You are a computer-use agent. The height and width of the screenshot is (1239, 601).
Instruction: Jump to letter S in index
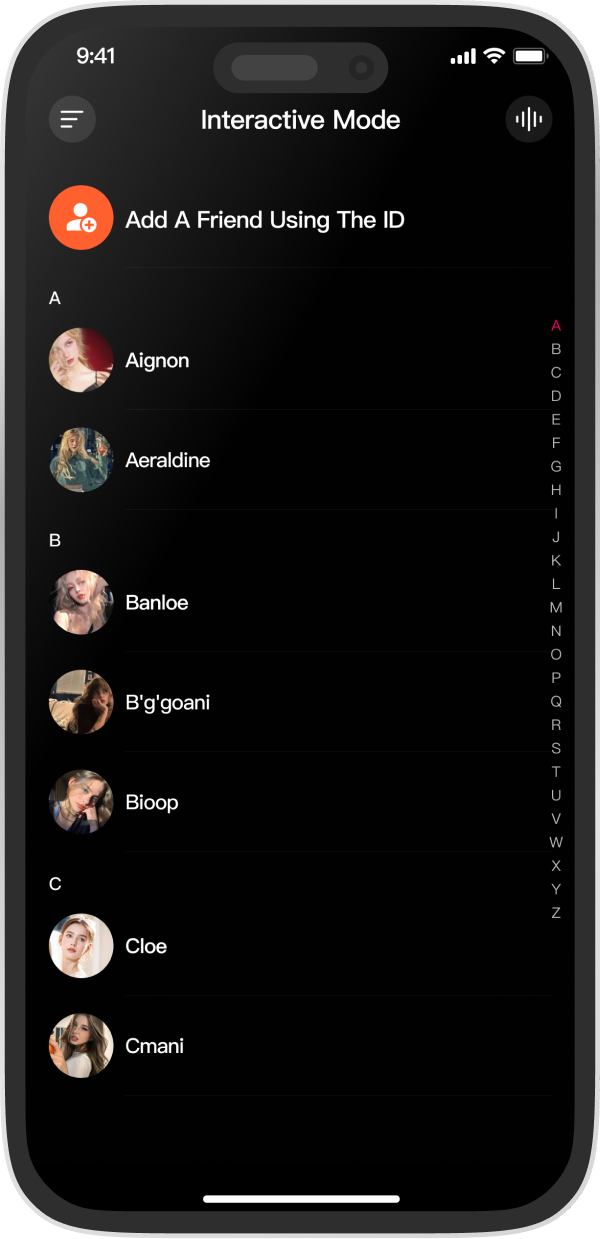click(556, 748)
